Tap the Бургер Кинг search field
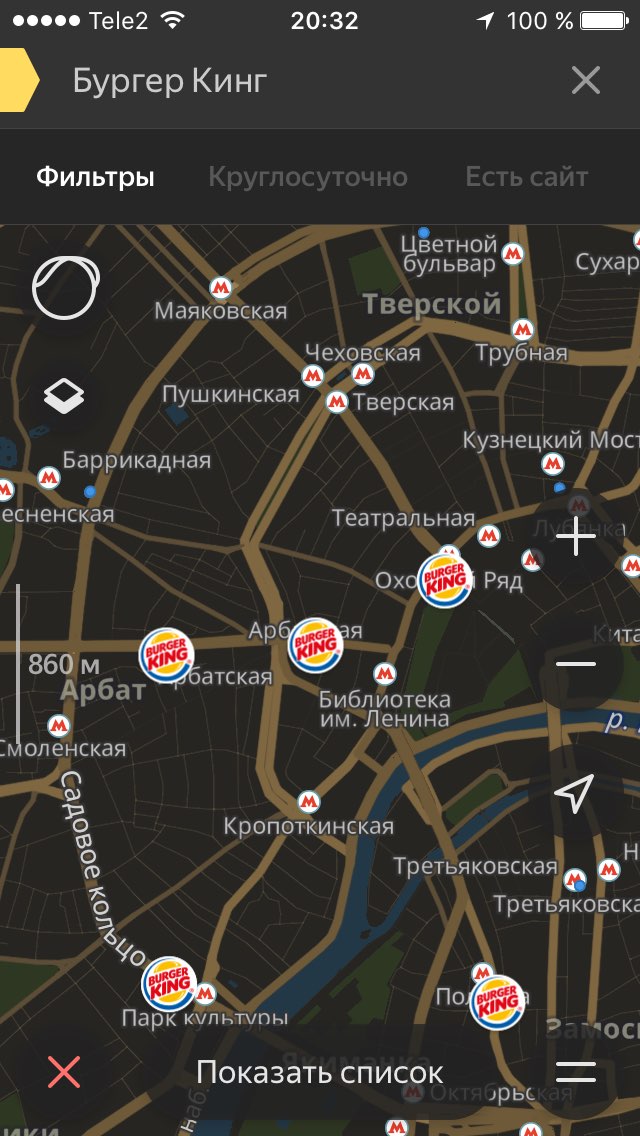The width and height of the screenshot is (640, 1136). (304, 81)
